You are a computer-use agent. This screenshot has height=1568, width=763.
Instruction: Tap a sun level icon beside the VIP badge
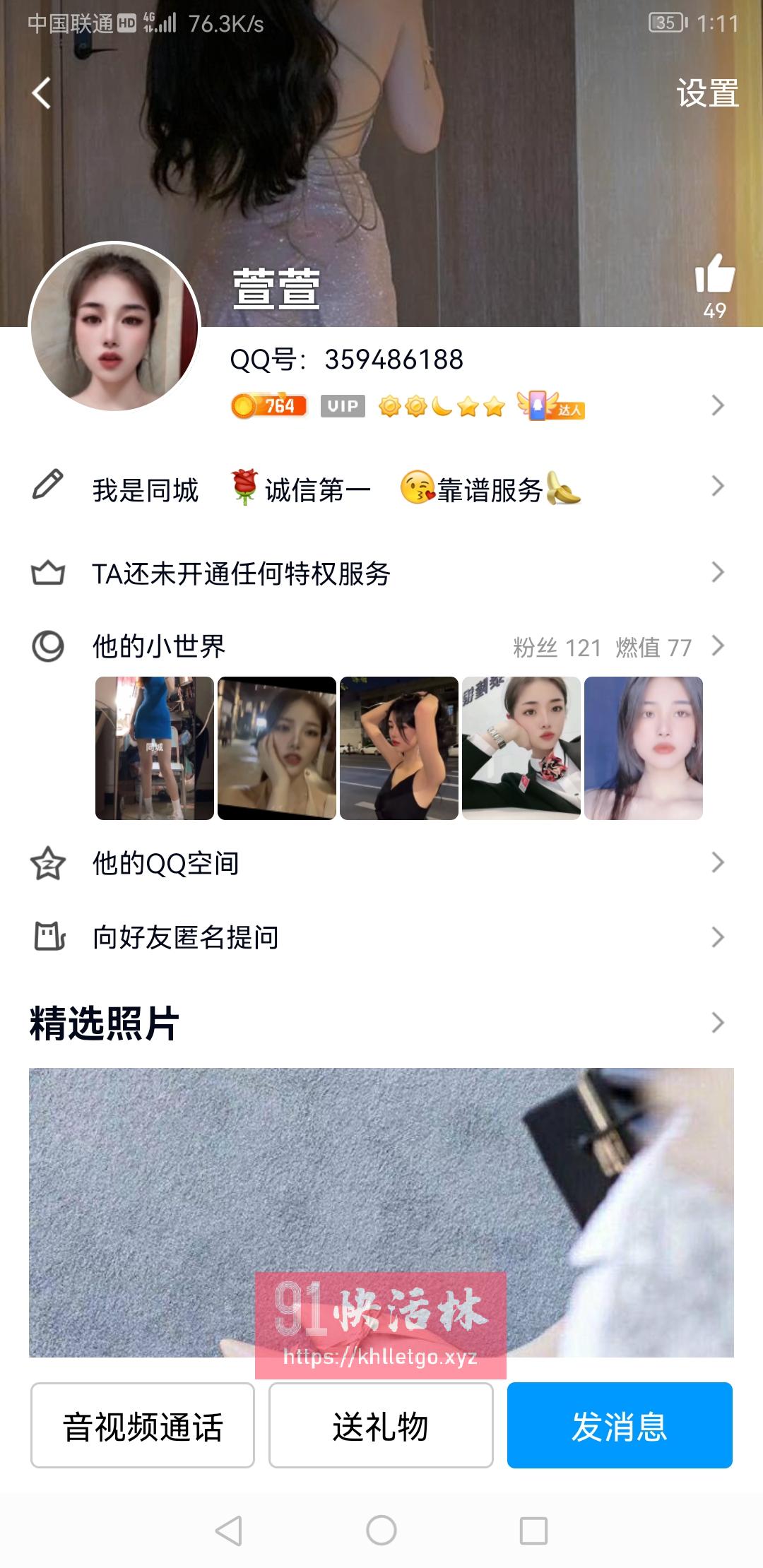(389, 405)
